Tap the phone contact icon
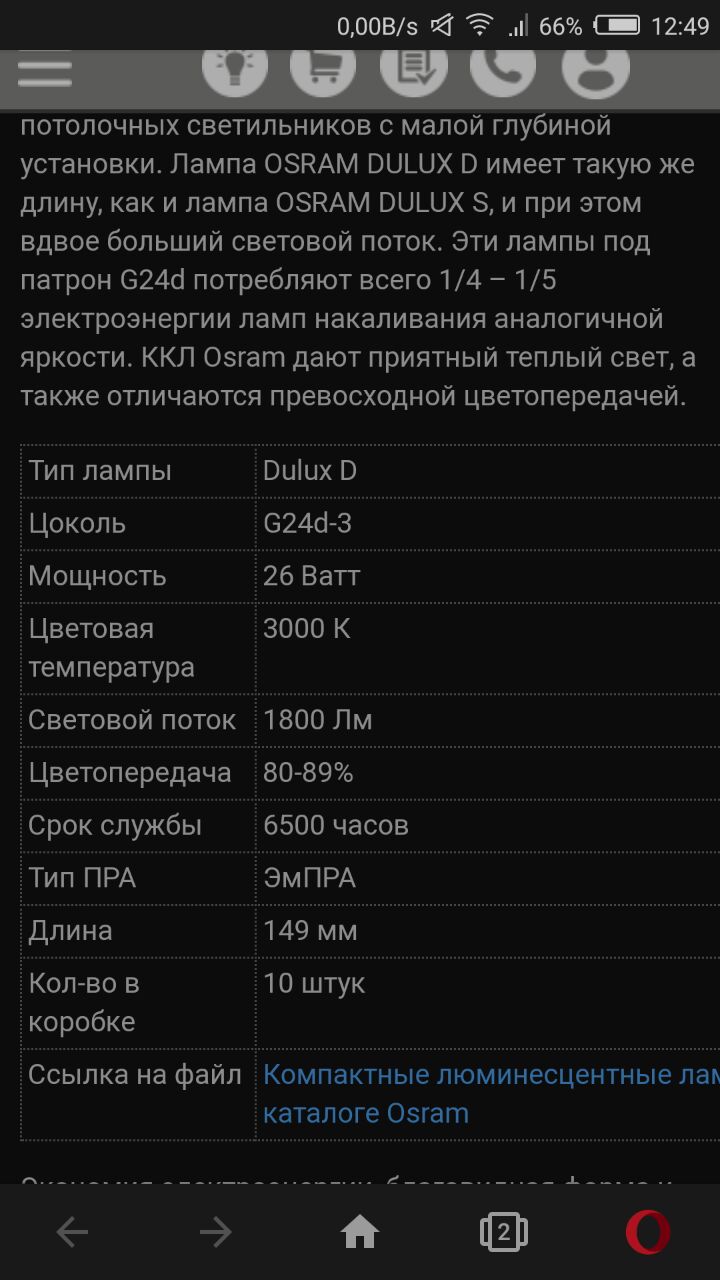 [503, 66]
